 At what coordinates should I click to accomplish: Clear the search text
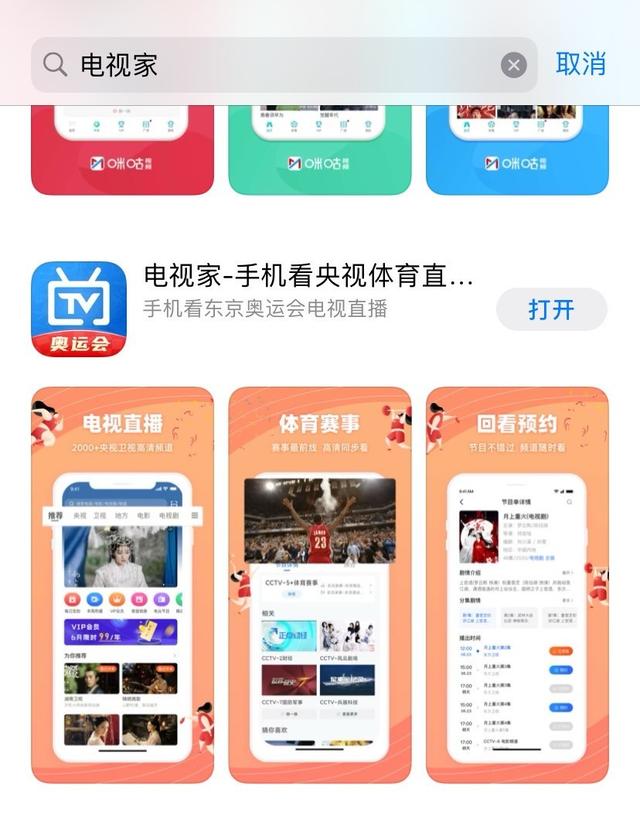(x=513, y=66)
